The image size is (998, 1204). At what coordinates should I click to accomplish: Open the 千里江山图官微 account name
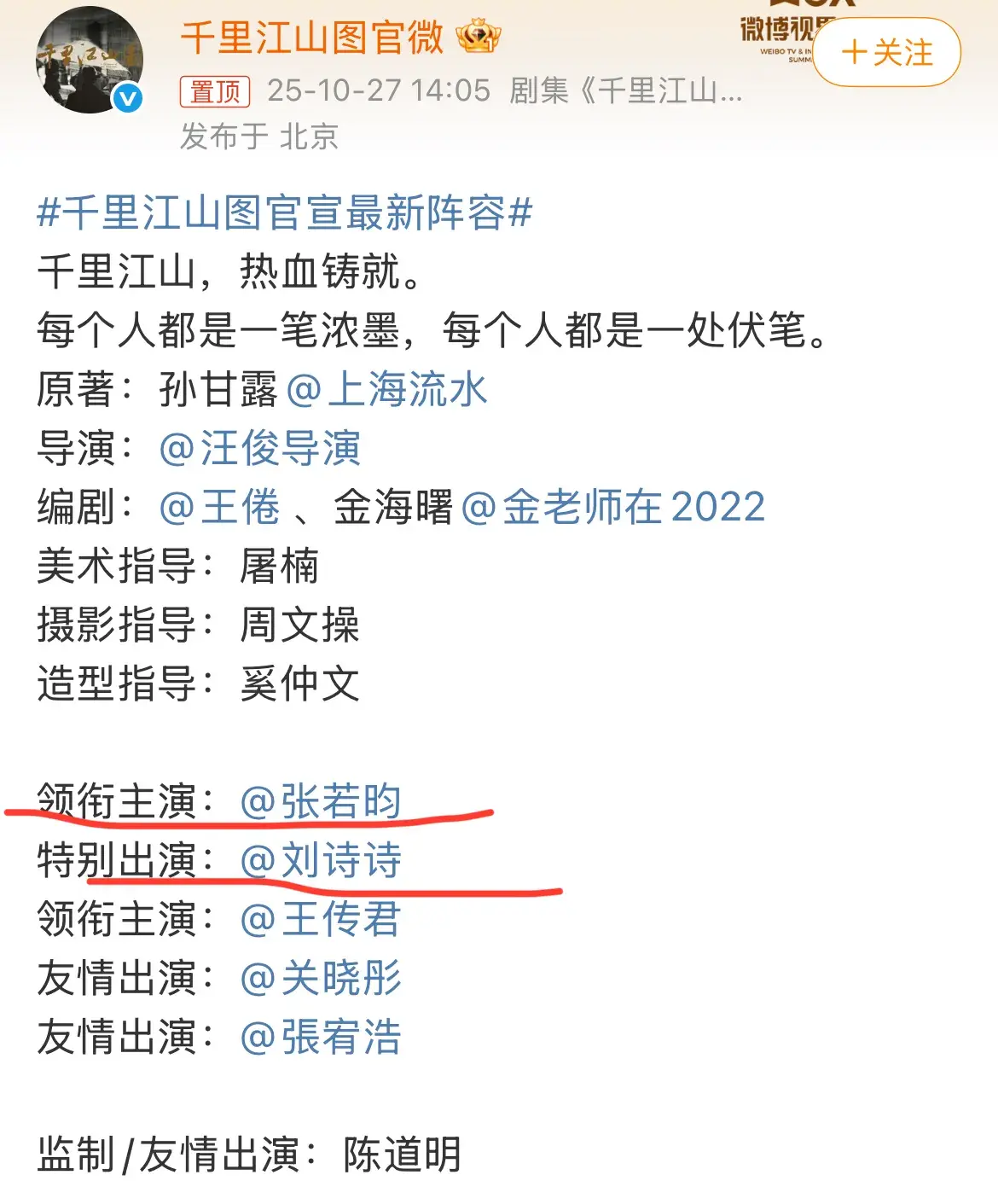pyautogui.click(x=312, y=38)
